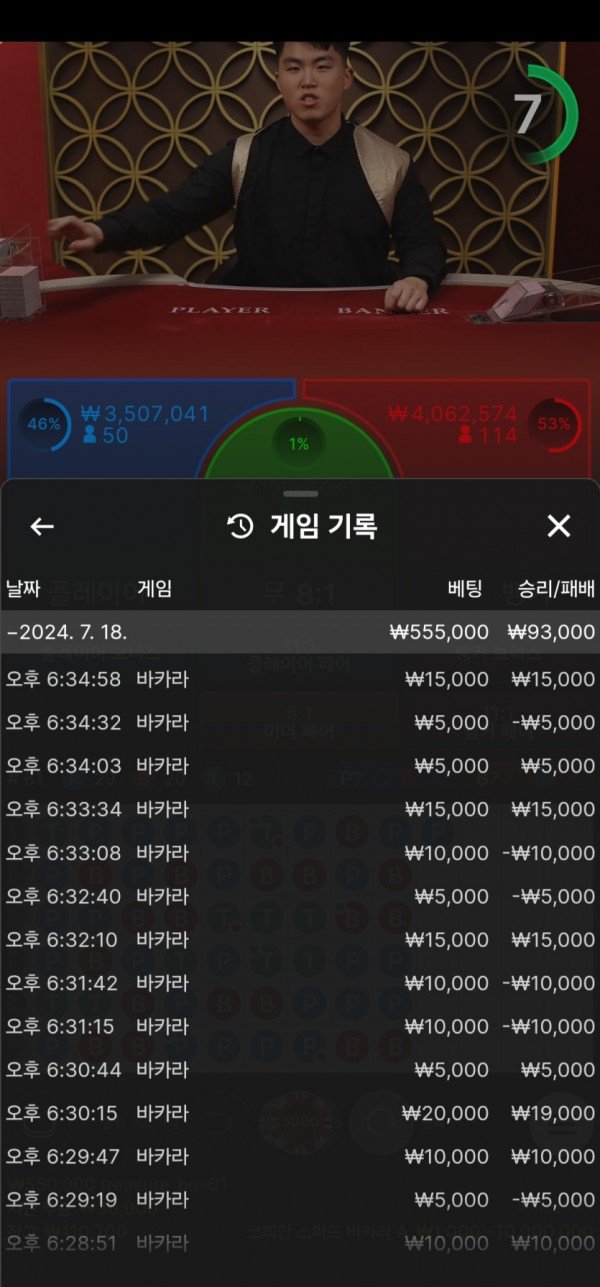
Task: Open the 오후 6:30:44 baccarat record
Action: (300, 1070)
